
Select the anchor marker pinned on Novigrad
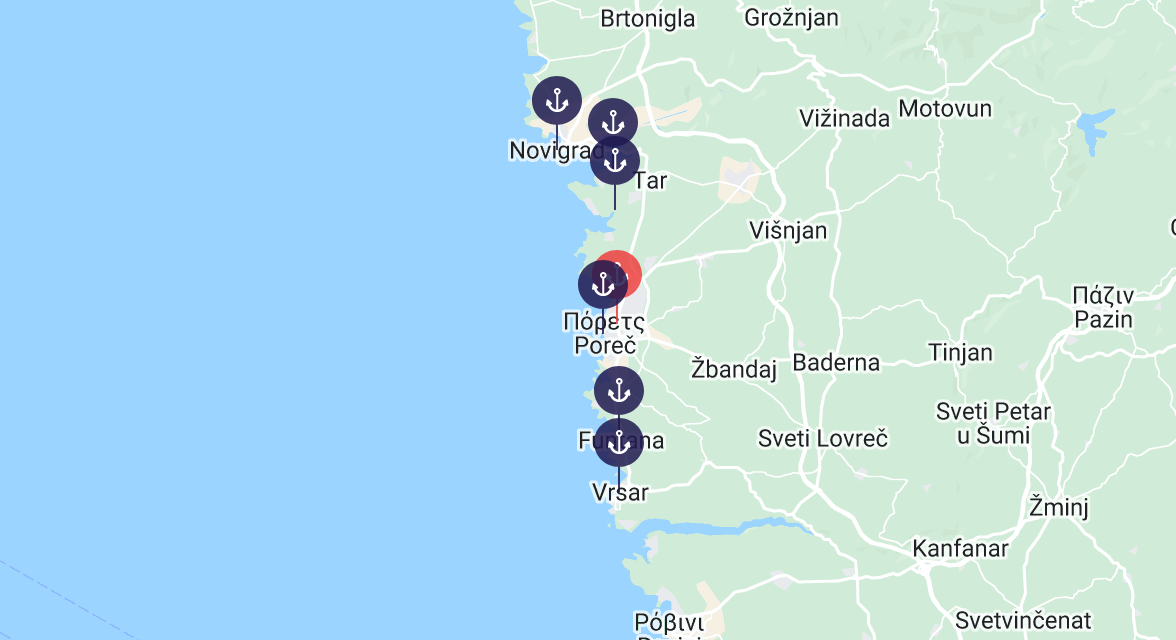(x=556, y=101)
